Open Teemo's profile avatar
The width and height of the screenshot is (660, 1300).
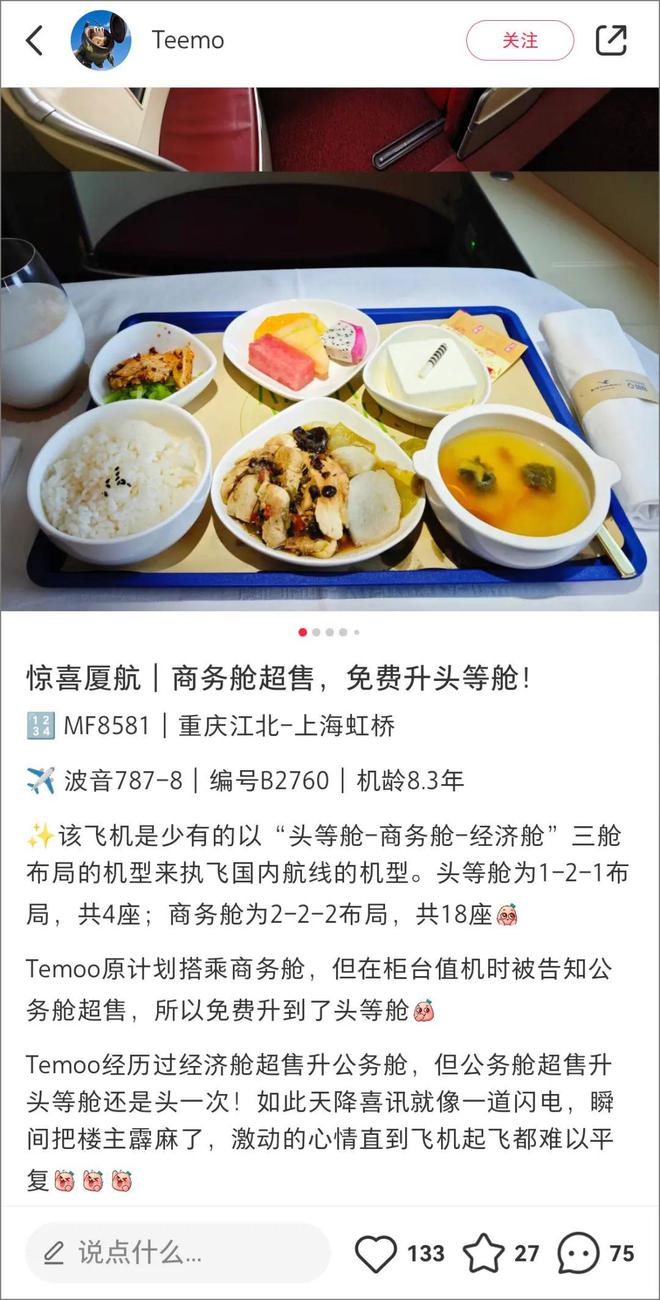[x=100, y=41]
